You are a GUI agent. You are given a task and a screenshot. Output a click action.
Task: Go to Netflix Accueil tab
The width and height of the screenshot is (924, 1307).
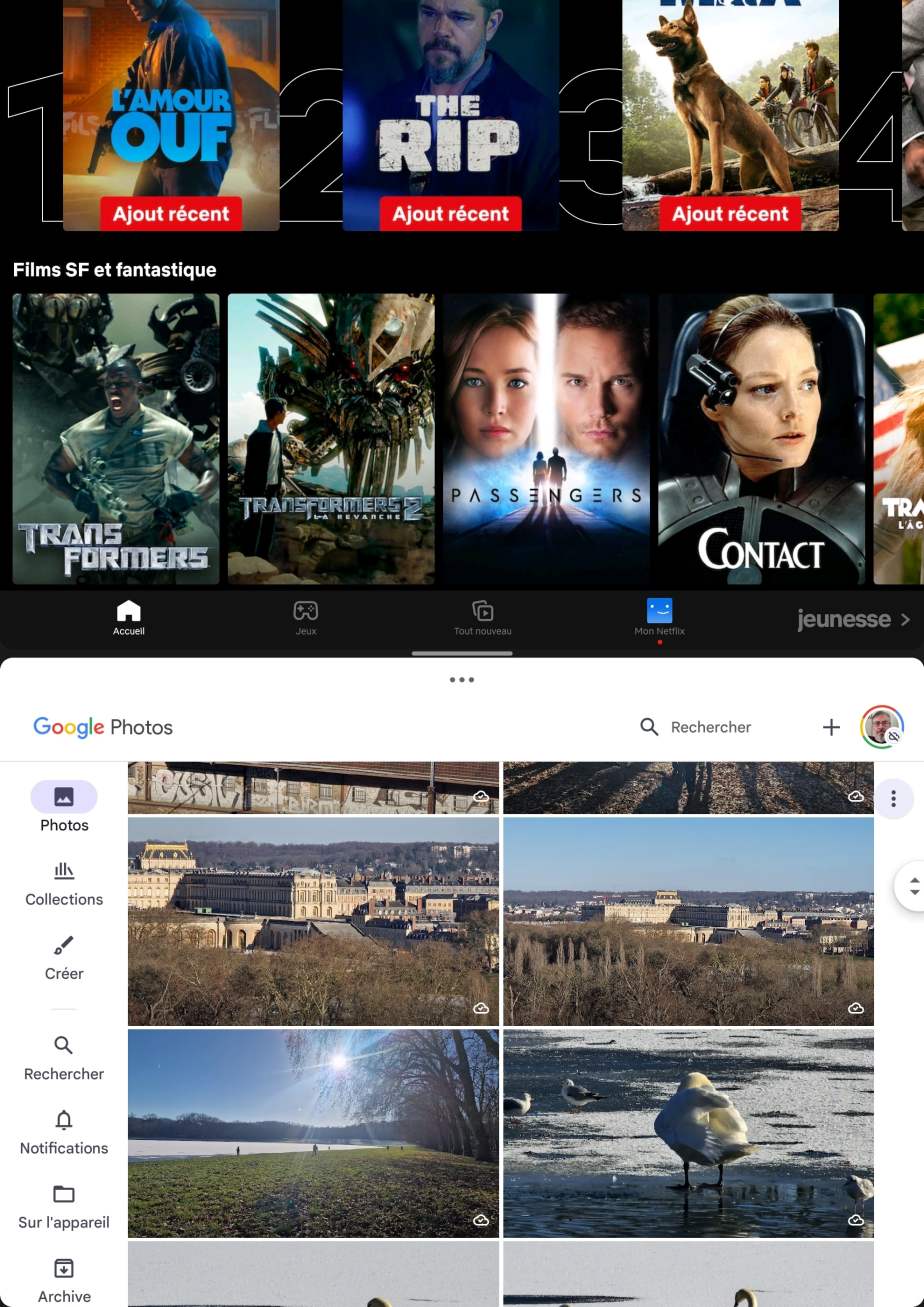(129, 617)
